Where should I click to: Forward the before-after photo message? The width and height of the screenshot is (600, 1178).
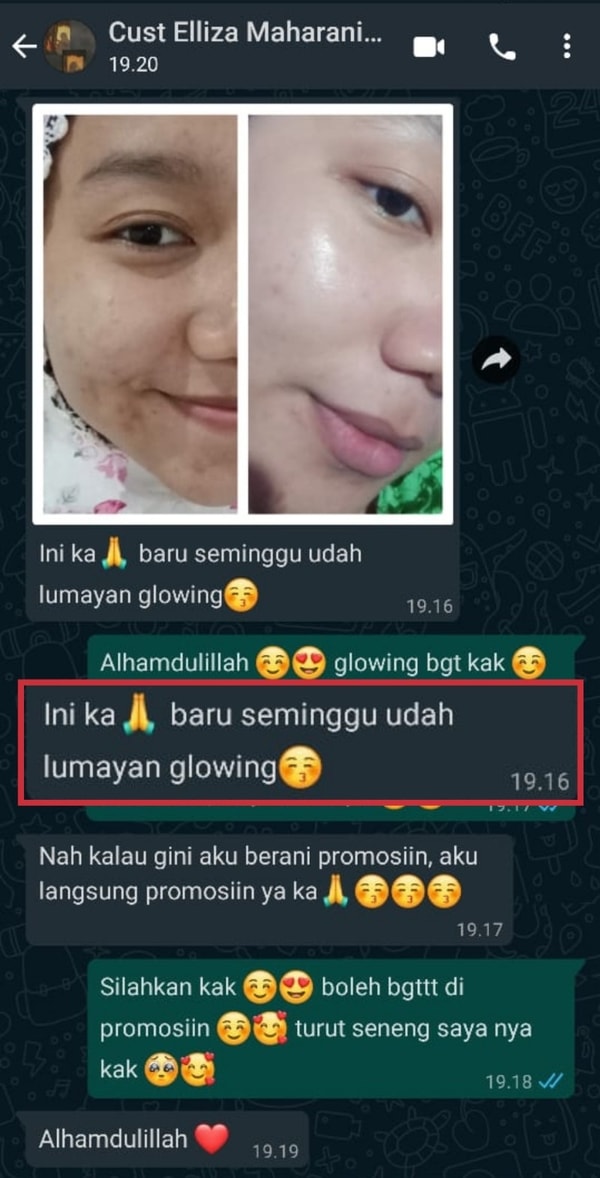pos(496,361)
